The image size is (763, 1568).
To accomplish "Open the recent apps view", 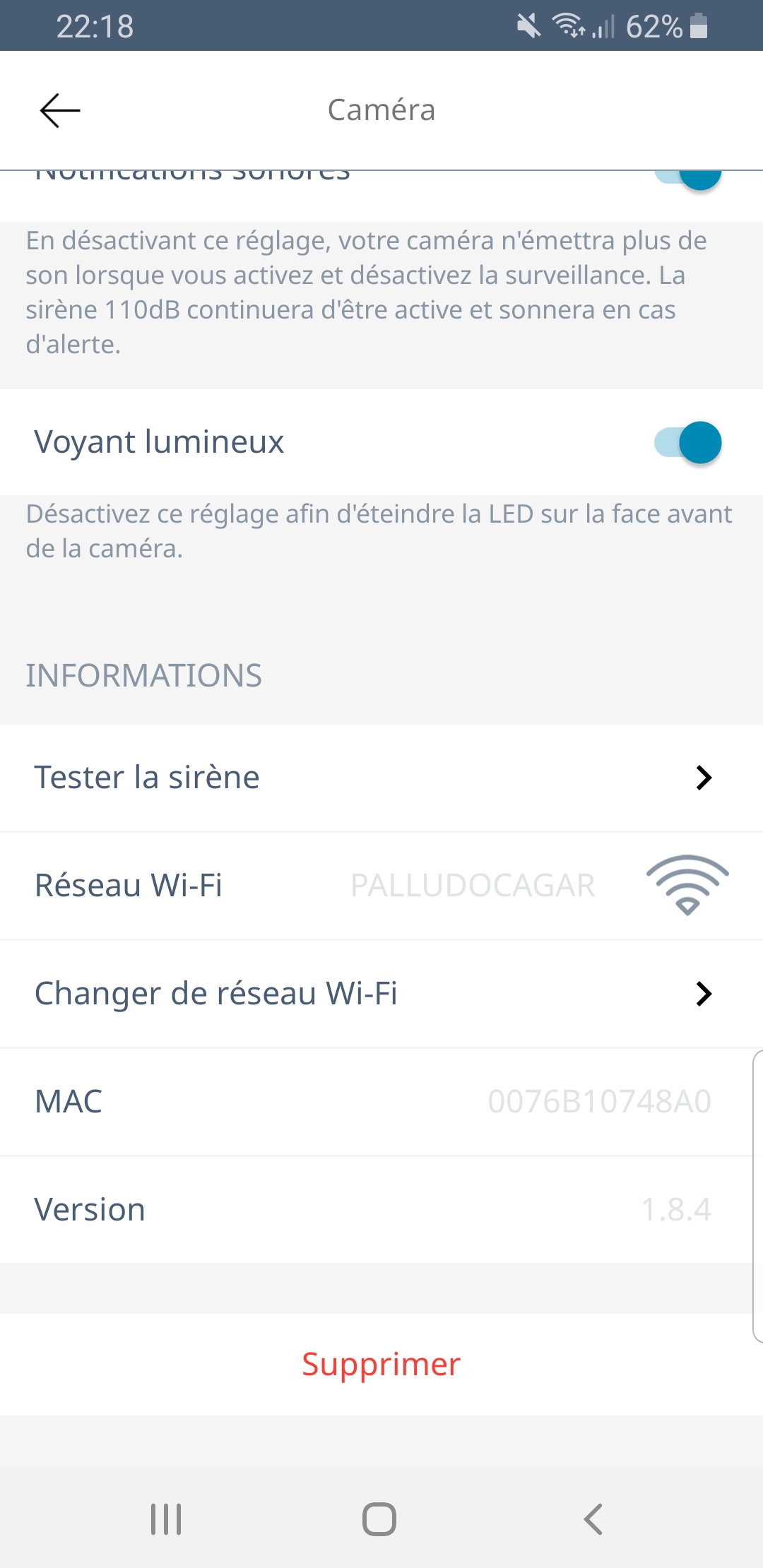I will click(166, 1519).
